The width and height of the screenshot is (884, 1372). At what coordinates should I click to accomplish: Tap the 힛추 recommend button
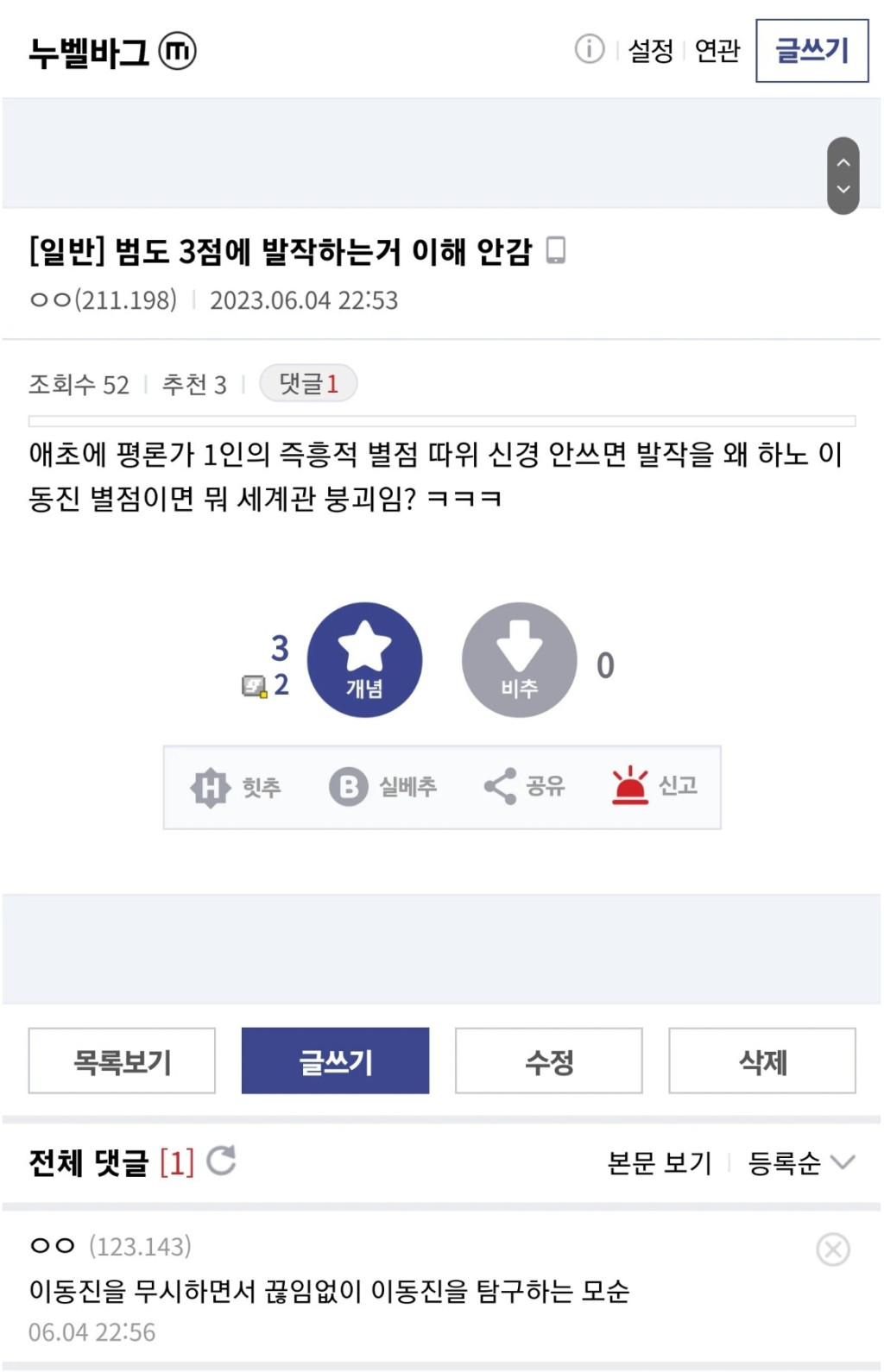pyautogui.click(x=236, y=787)
